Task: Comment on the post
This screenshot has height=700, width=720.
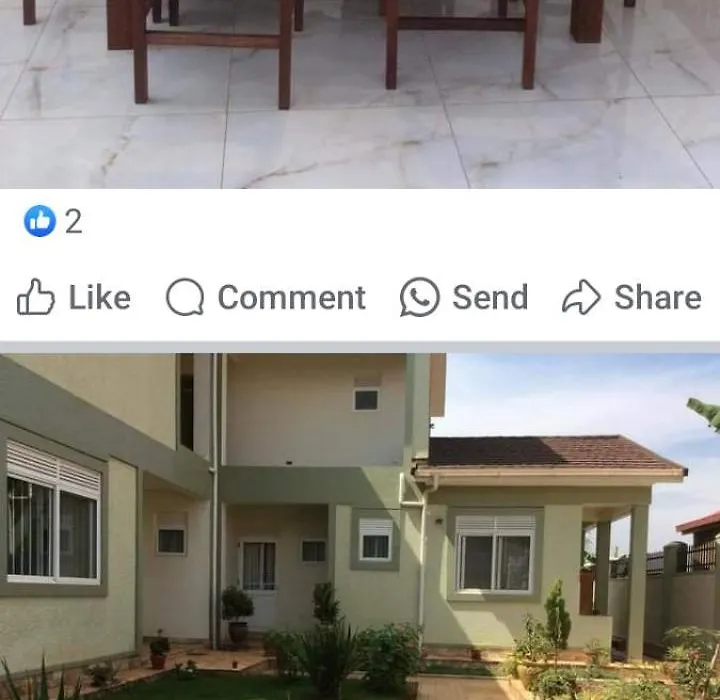Action: coord(266,297)
